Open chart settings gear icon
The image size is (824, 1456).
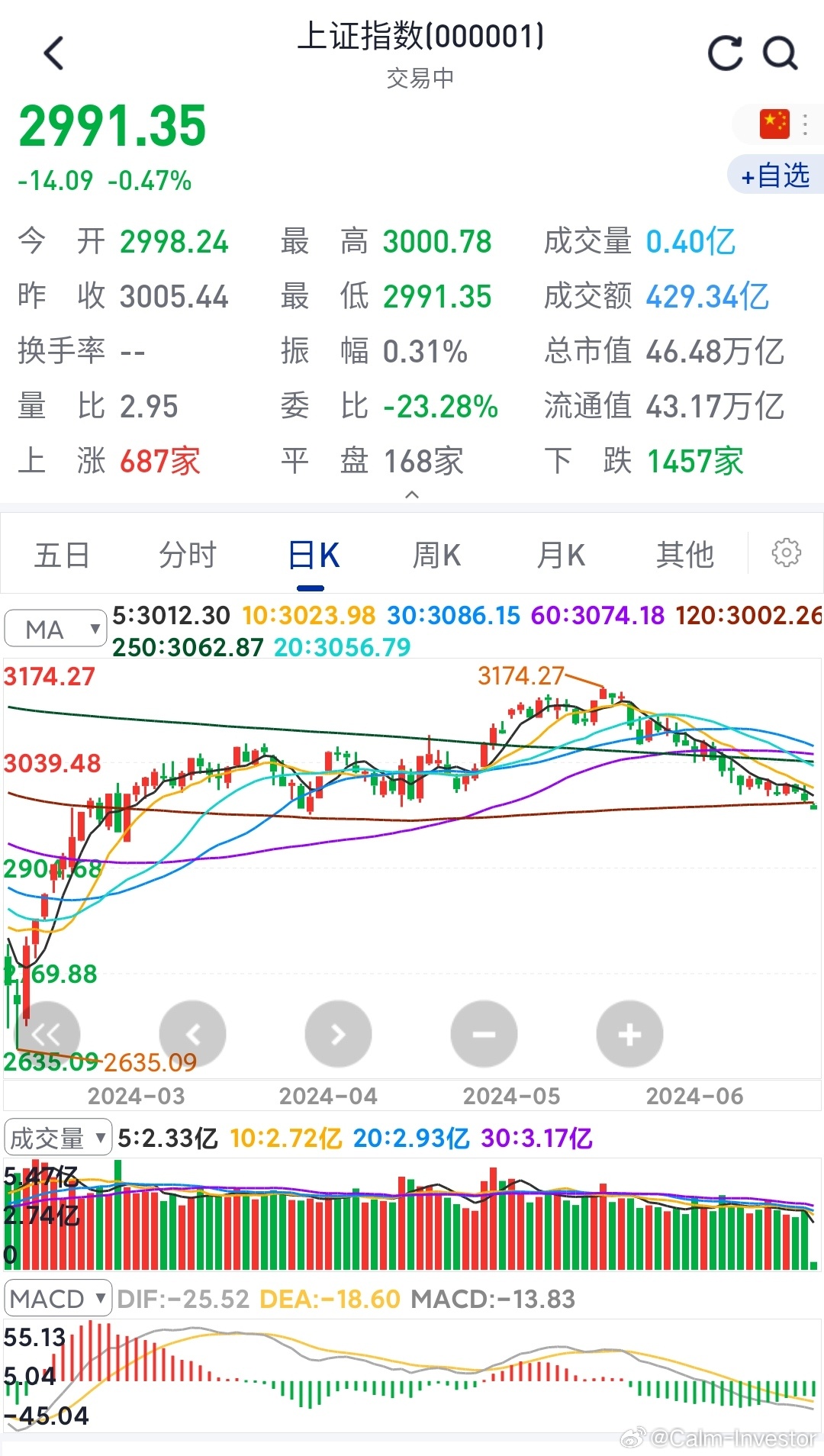point(787,552)
